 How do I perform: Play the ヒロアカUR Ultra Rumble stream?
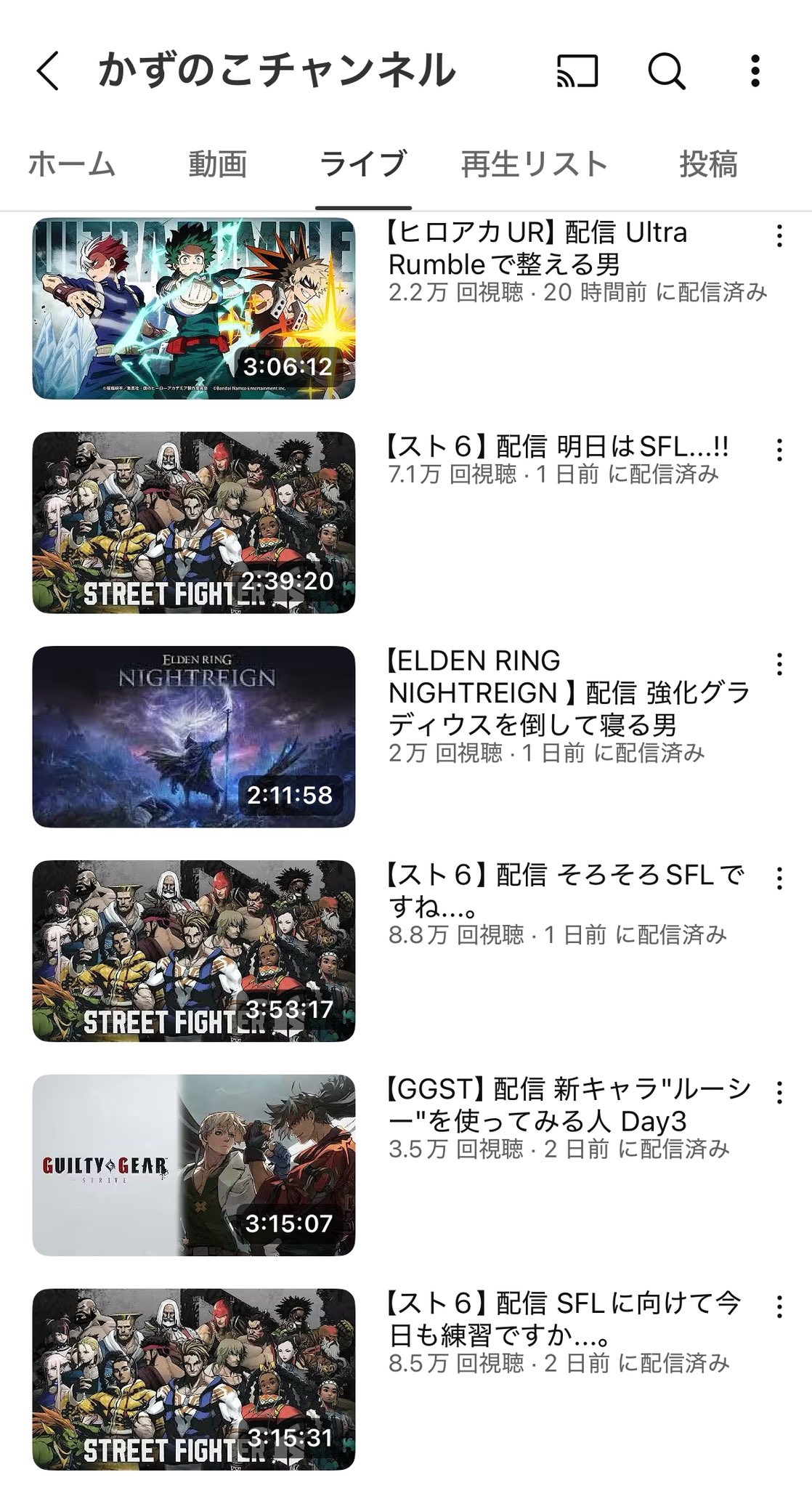[x=194, y=308]
